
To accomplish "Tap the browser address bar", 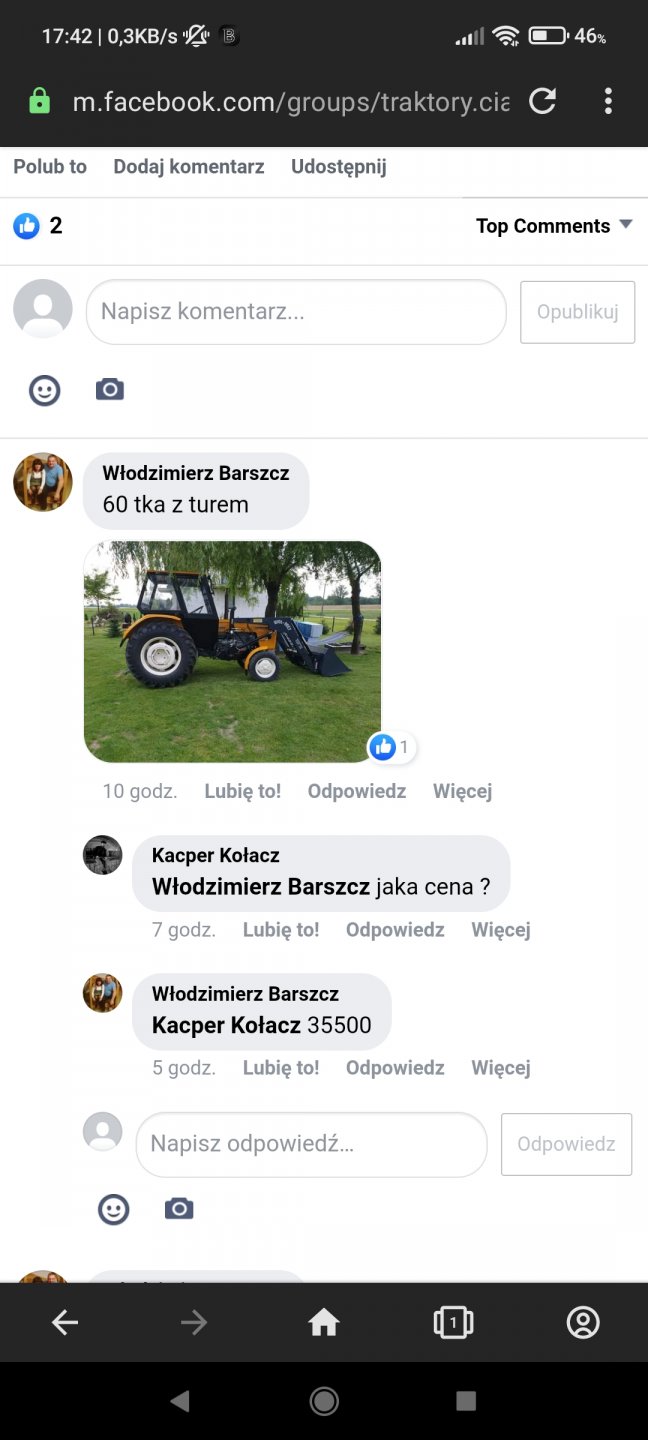I will pyautogui.click(x=290, y=102).
